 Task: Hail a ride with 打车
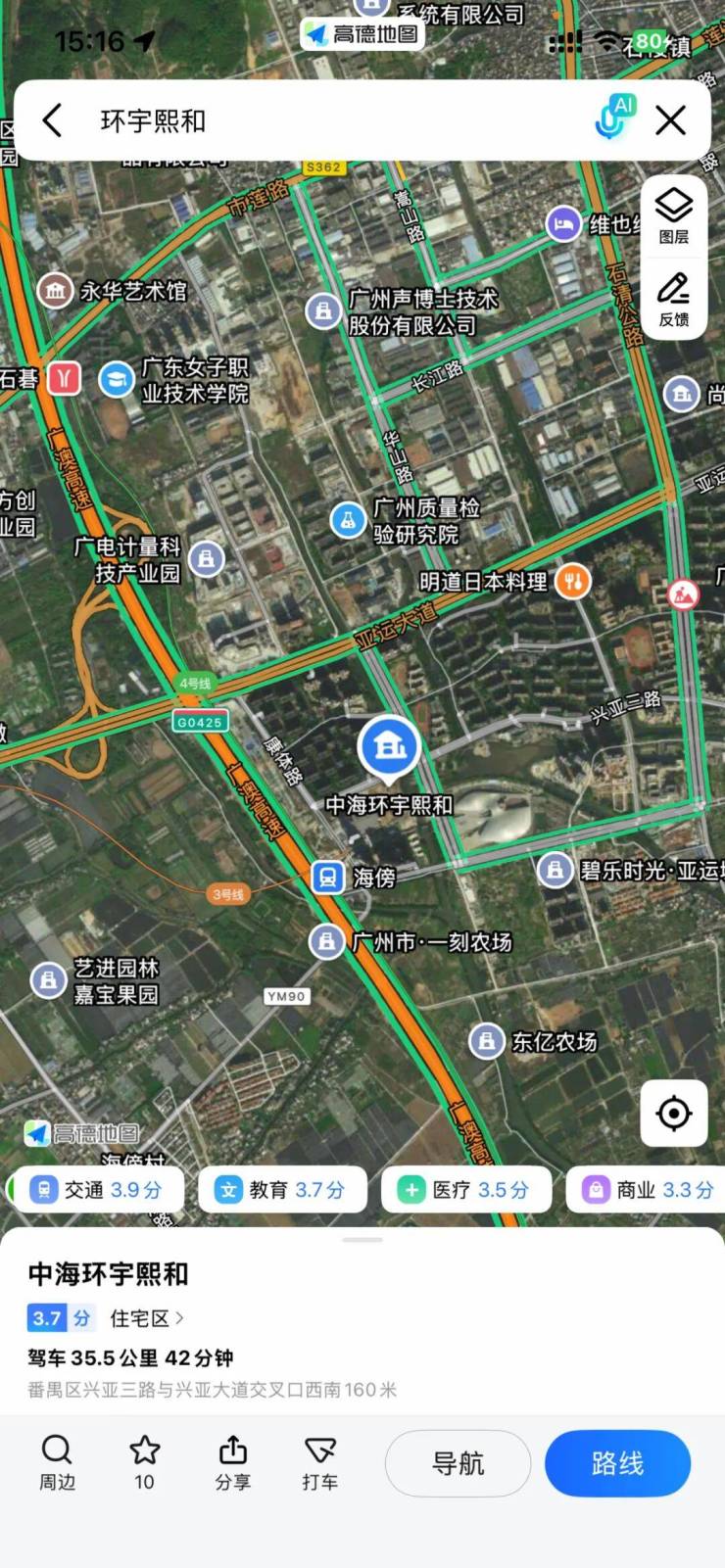coord(319,1462)
